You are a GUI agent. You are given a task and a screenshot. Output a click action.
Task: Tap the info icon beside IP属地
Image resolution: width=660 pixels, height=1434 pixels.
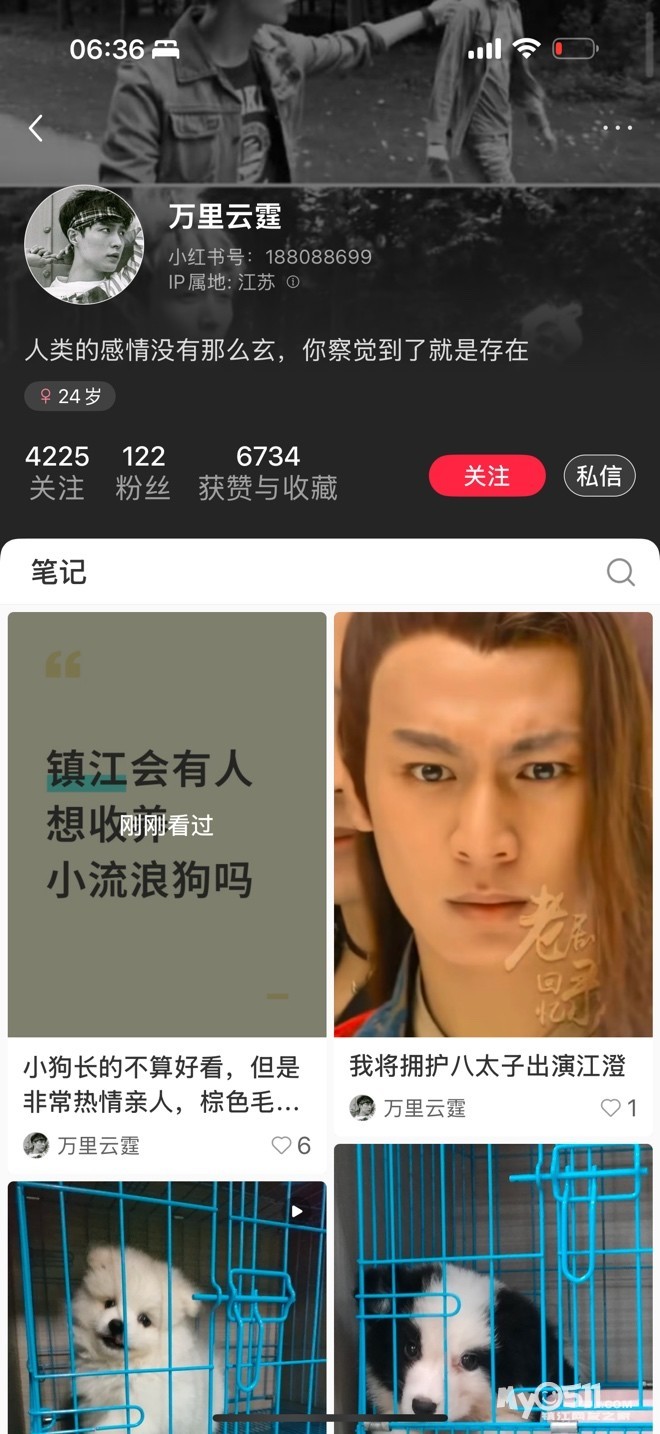[x=293, y=283]
